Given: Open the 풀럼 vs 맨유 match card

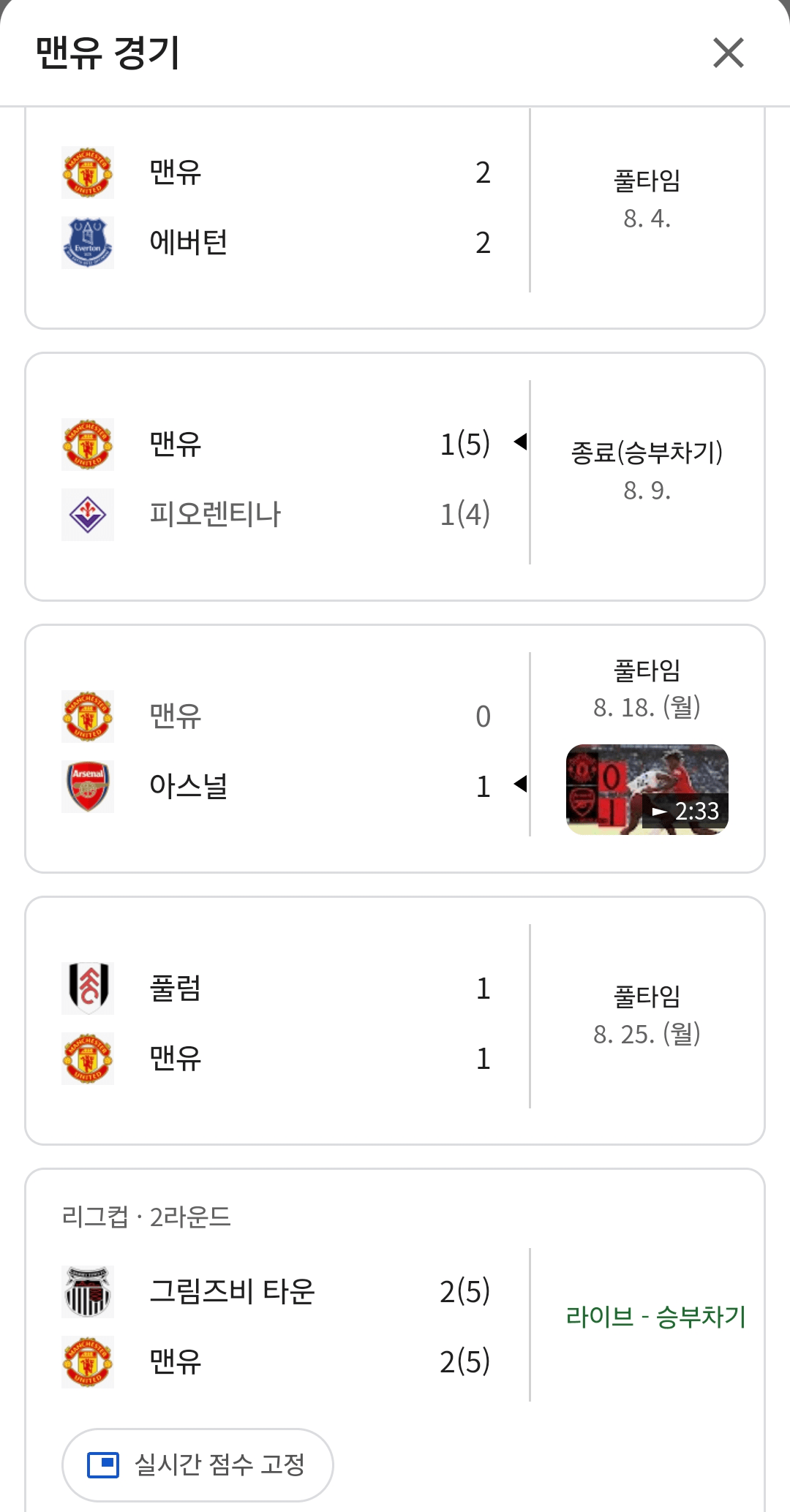Looking at the screenshot, I should [x=395, y=1021].
